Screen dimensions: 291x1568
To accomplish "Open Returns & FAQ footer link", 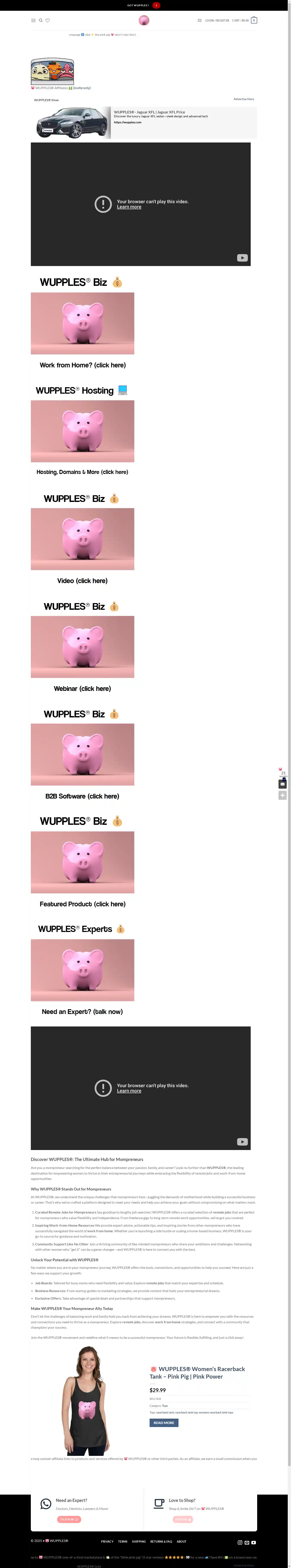I will point(161,1541).
